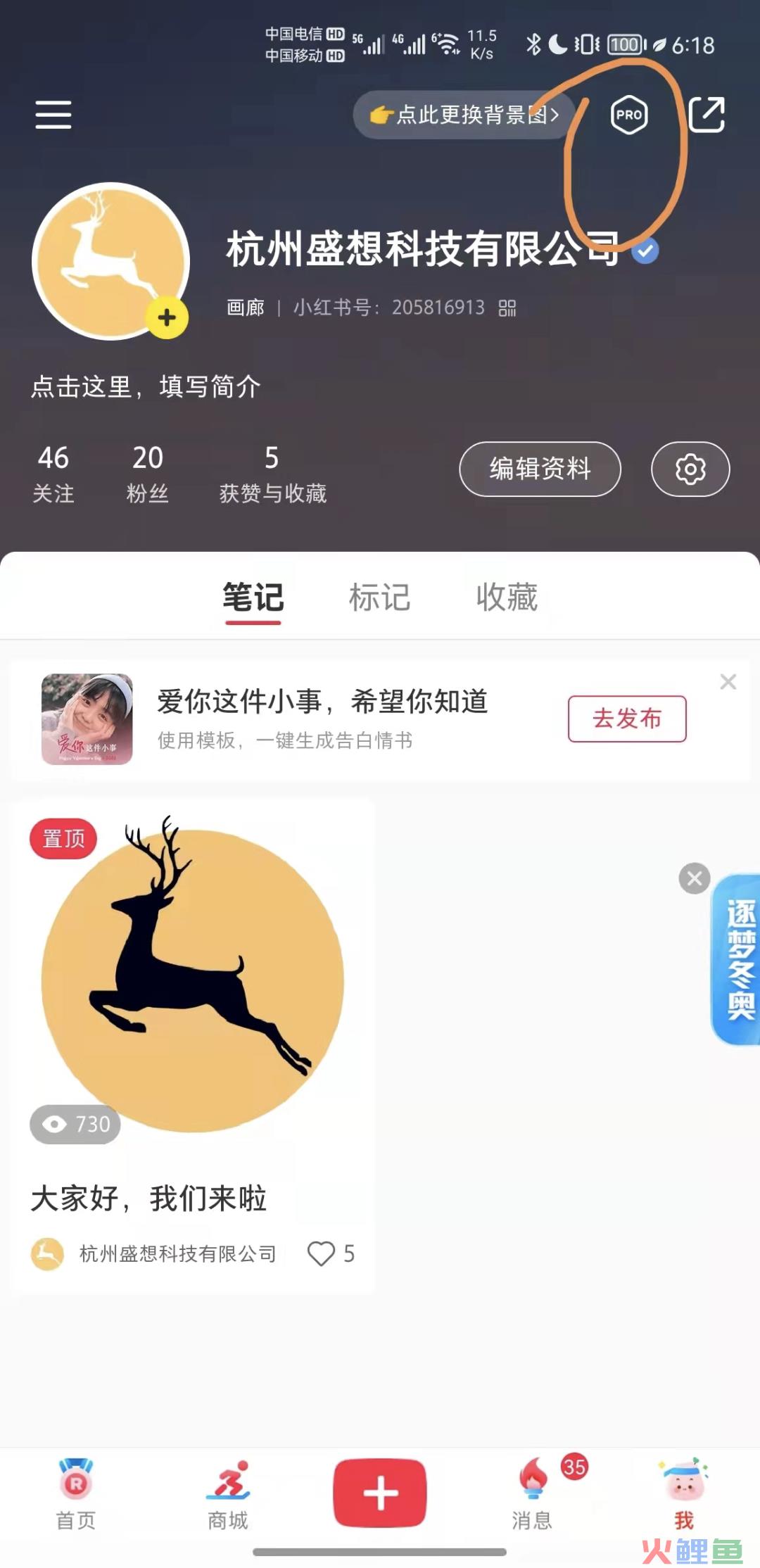
Task: View the 46 following list
Action: [53, 473]
